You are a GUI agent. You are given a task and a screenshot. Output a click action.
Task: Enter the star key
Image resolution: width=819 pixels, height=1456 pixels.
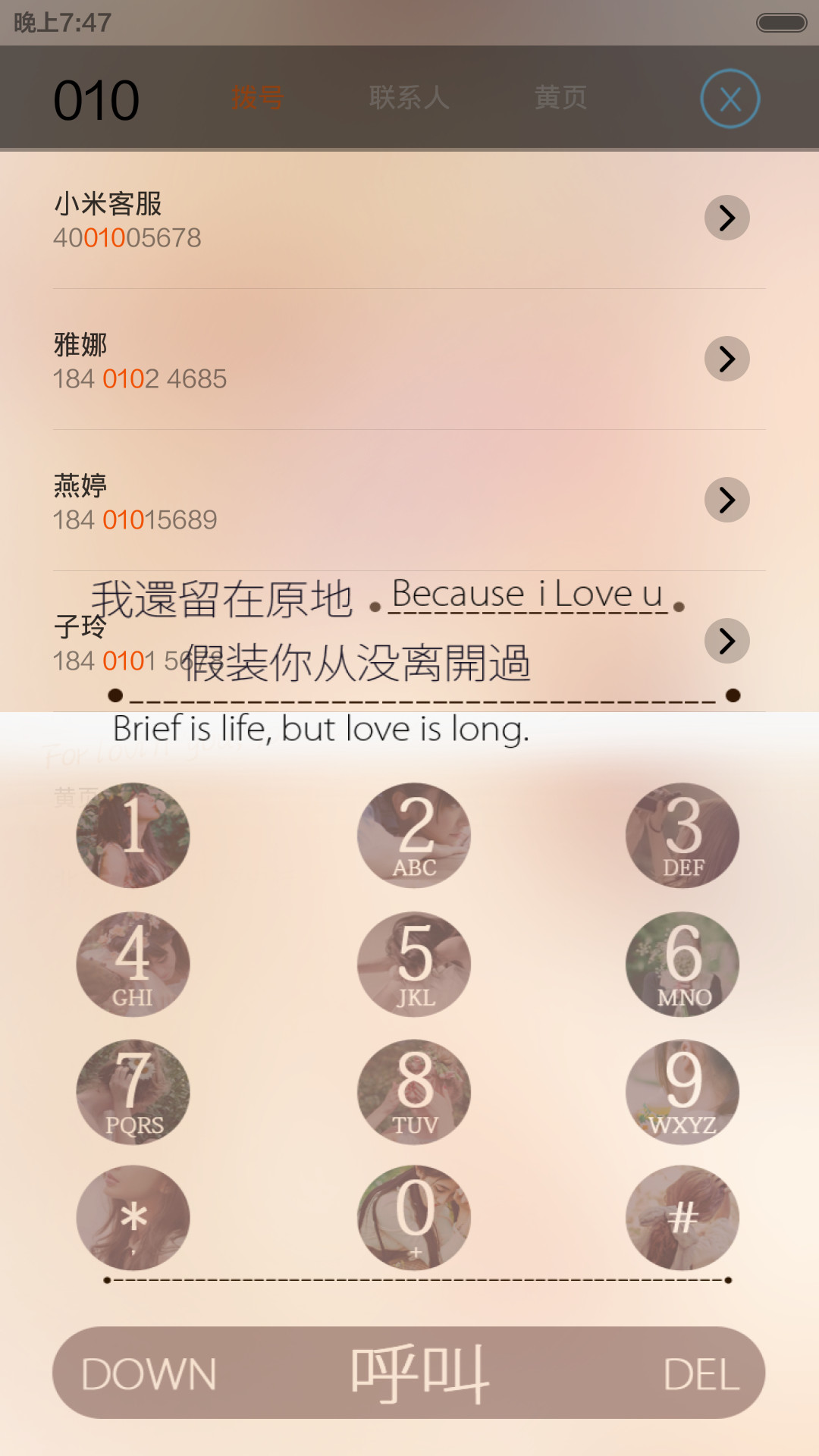(x=133, y=1218)
